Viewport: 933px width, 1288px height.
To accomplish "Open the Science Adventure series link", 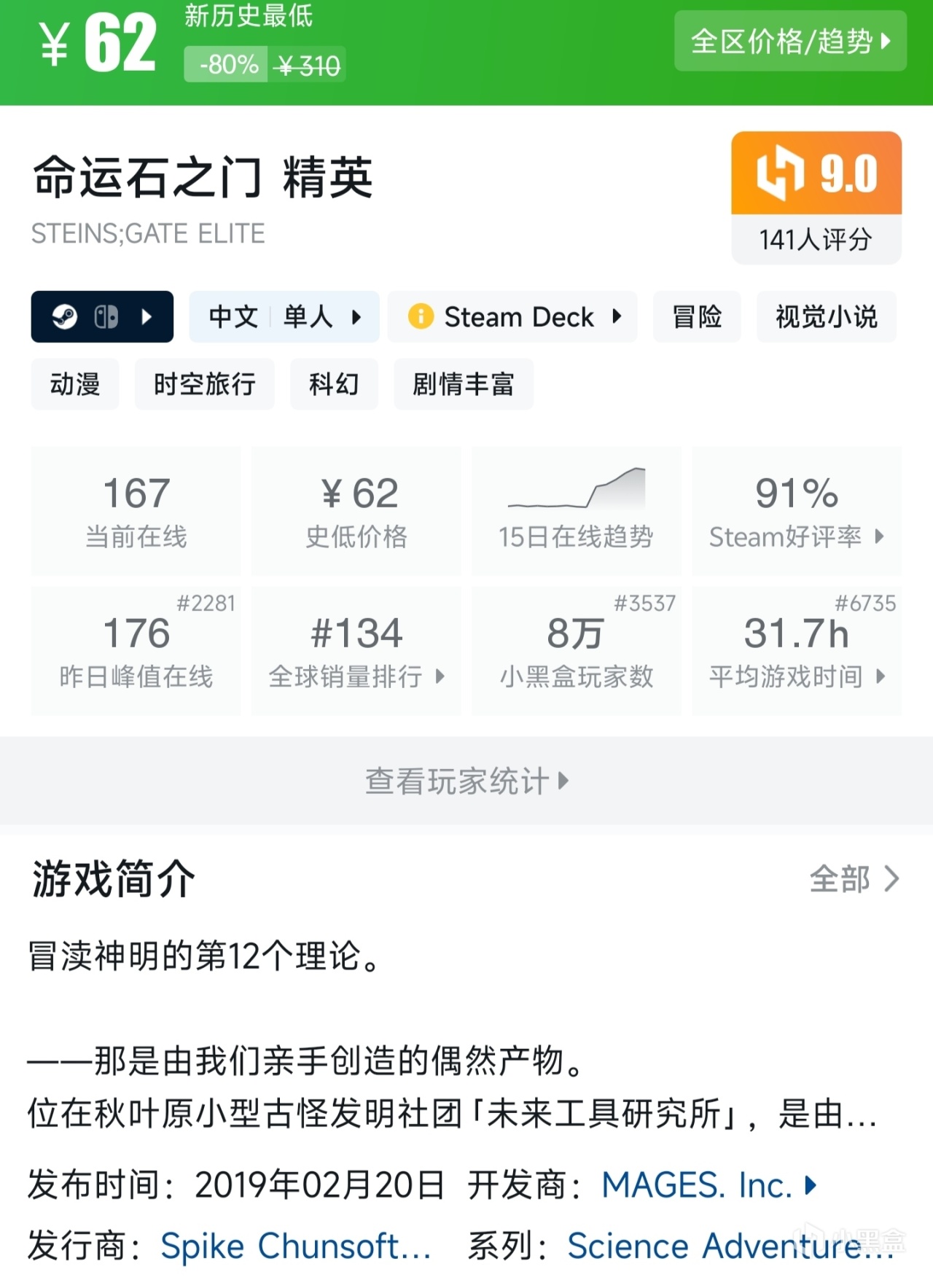I will (729, 1246).
